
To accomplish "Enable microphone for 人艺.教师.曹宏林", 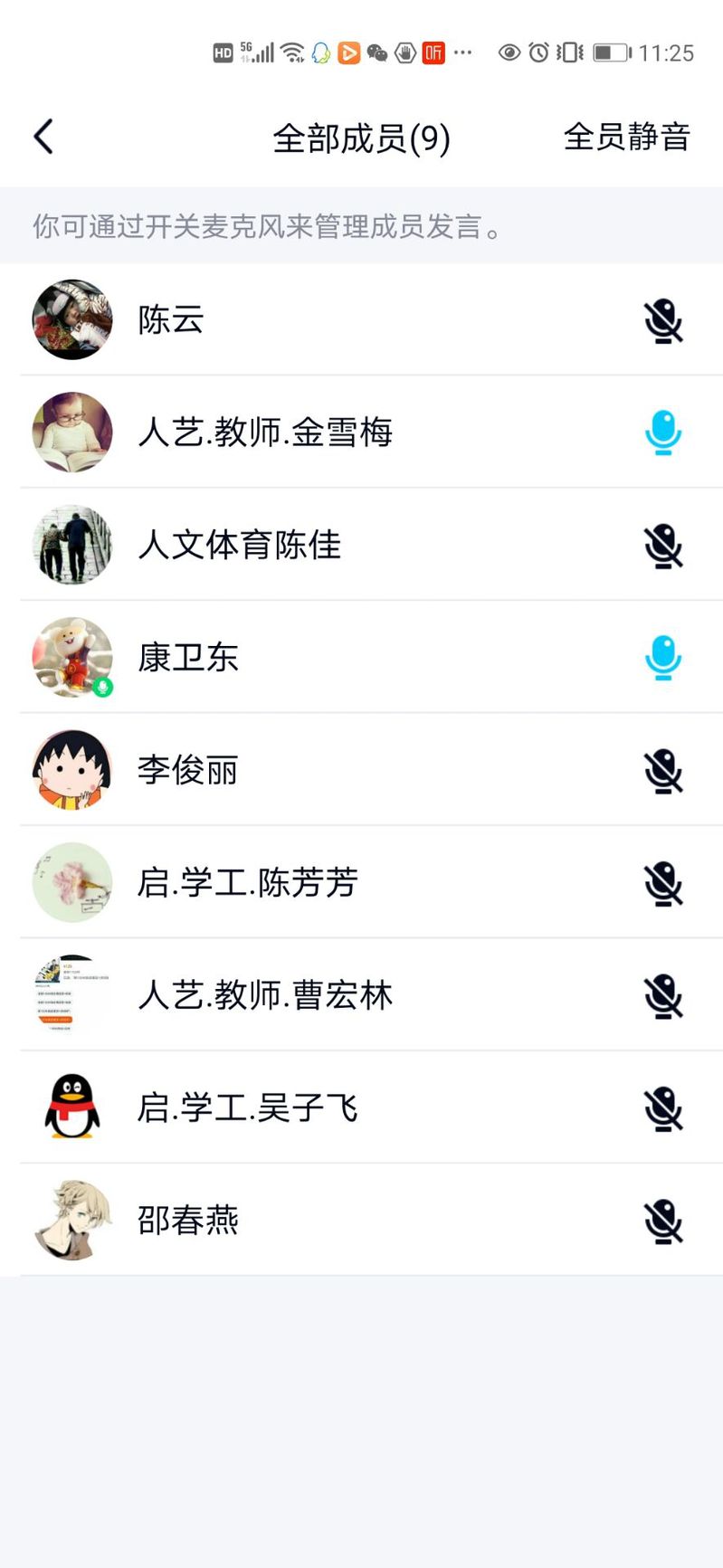I will tap(663, 996).
